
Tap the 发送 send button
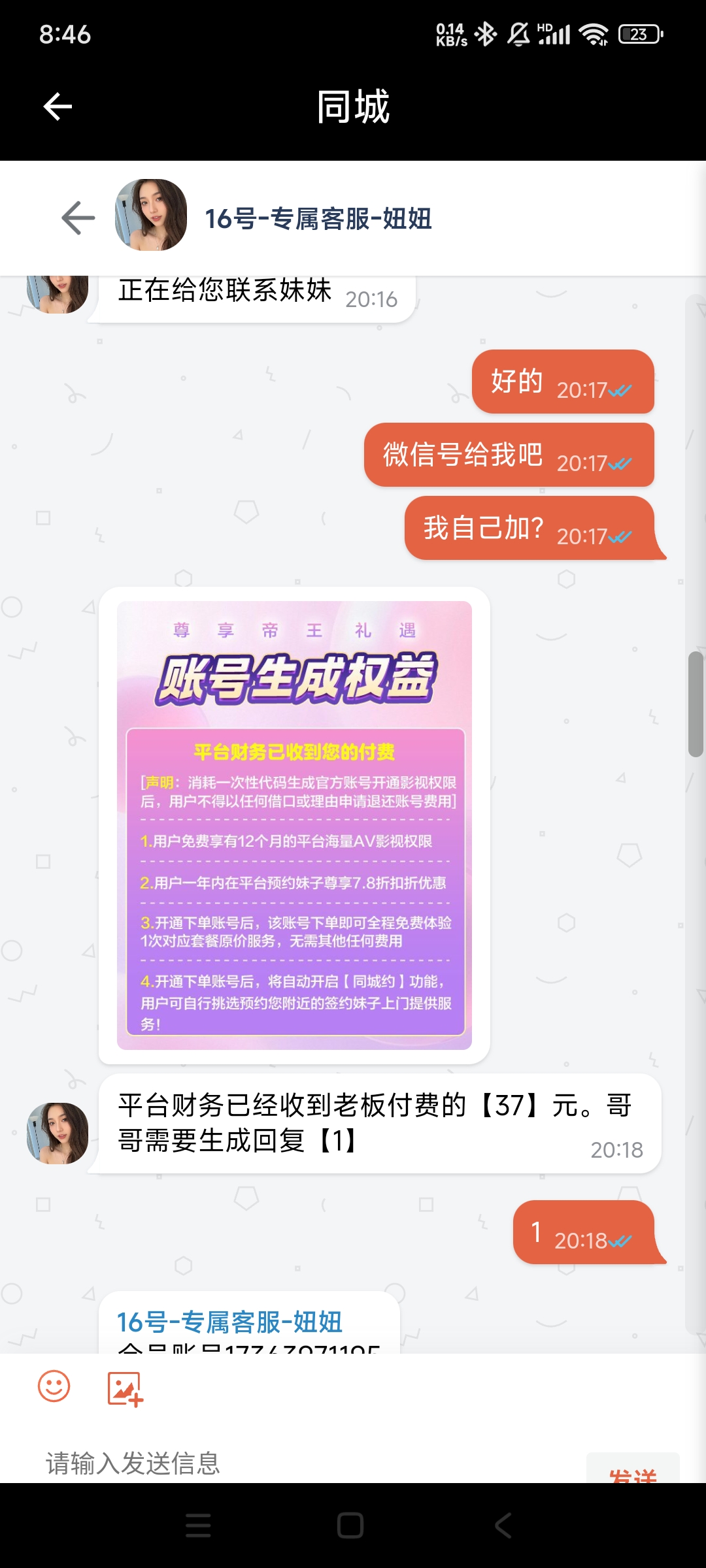pyautogui.click(x=632, y=1471)
